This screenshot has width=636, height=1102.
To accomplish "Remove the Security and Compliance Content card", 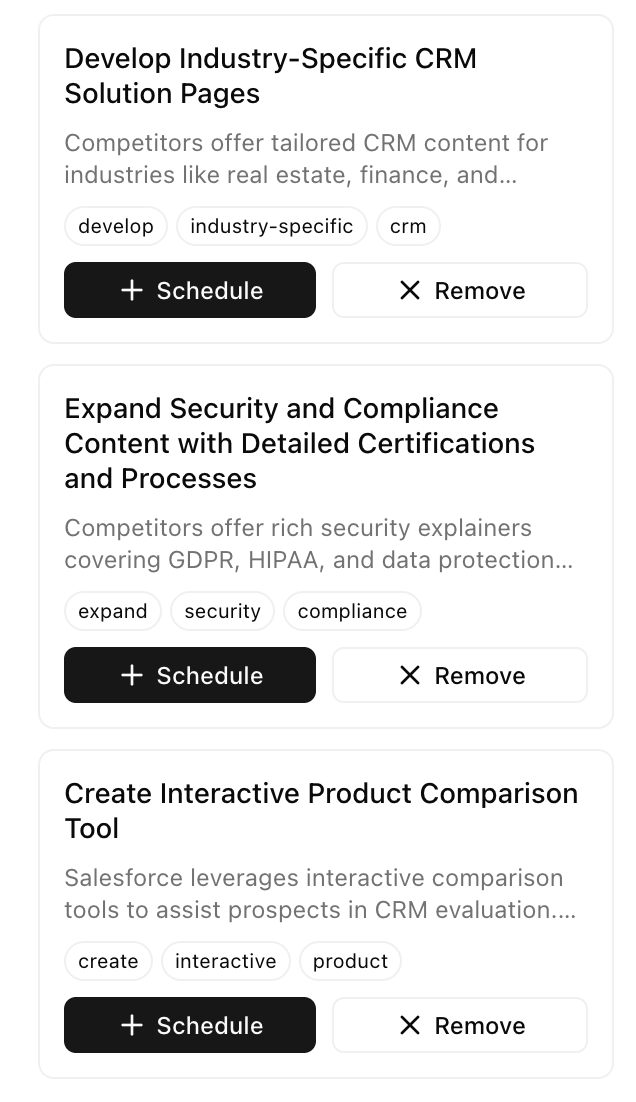I will click(x=460, y=675).
